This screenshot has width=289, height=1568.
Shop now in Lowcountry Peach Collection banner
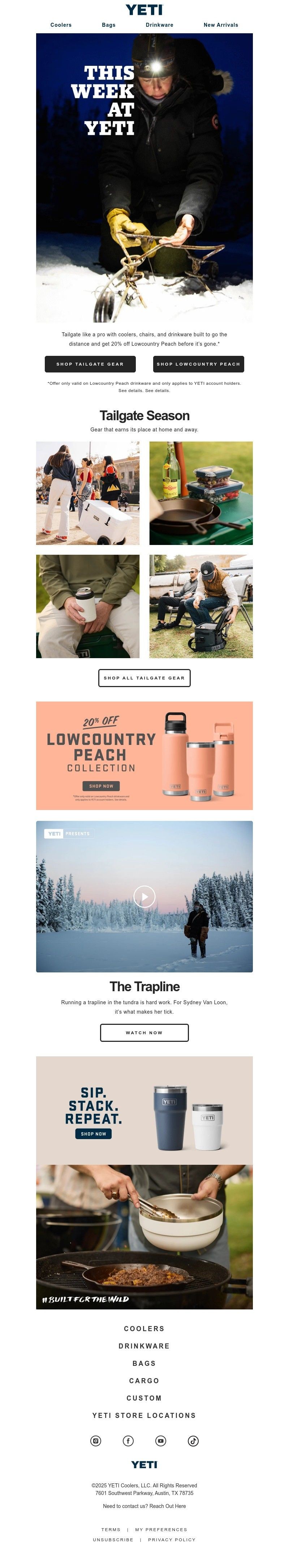point(101,786)
